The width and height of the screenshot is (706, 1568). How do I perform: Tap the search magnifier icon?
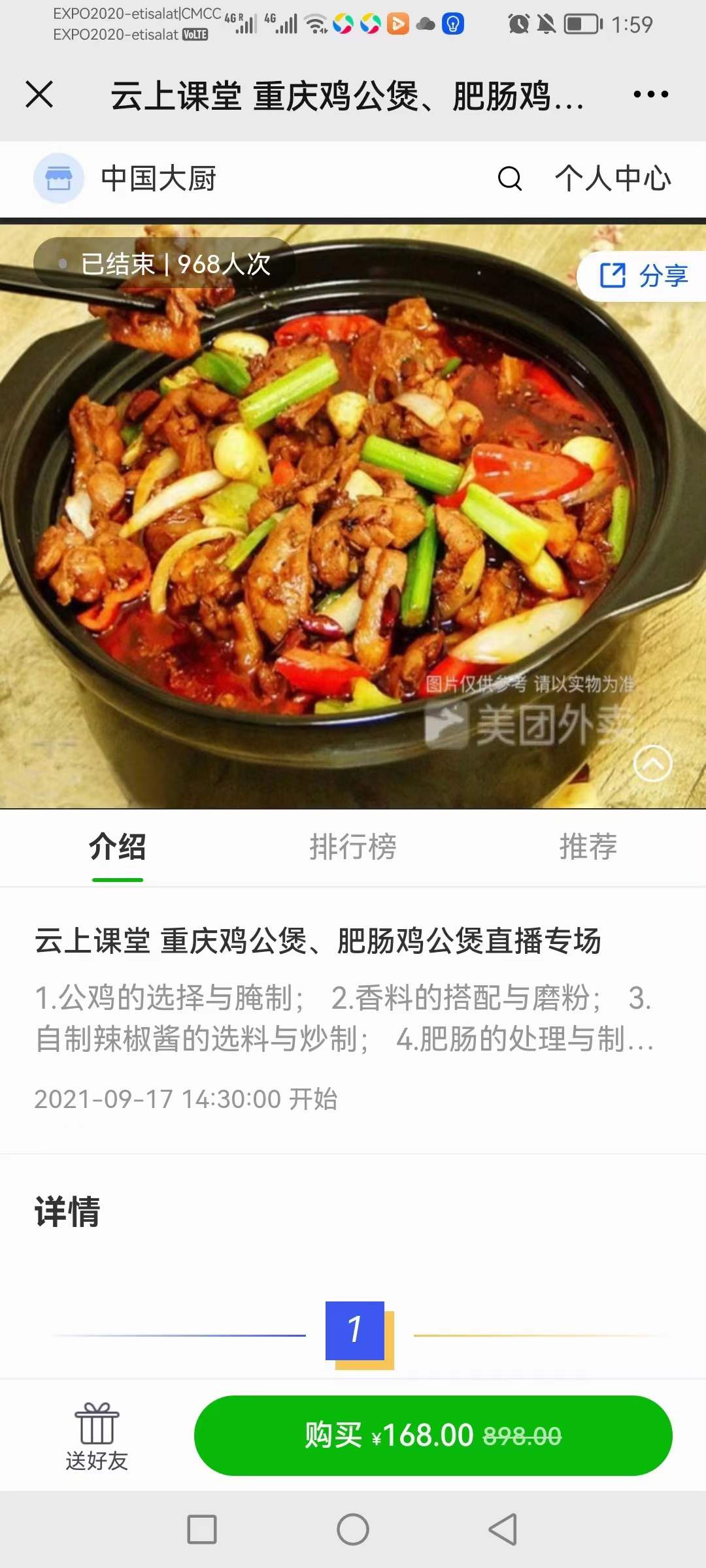point(509,178)
